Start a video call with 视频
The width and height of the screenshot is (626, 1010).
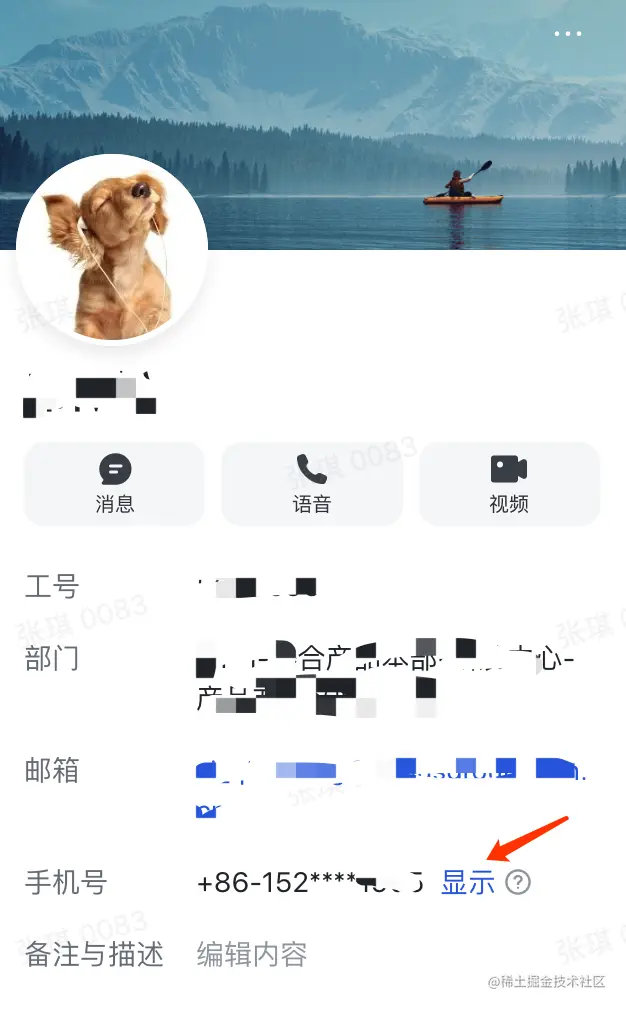coord(509,484)
